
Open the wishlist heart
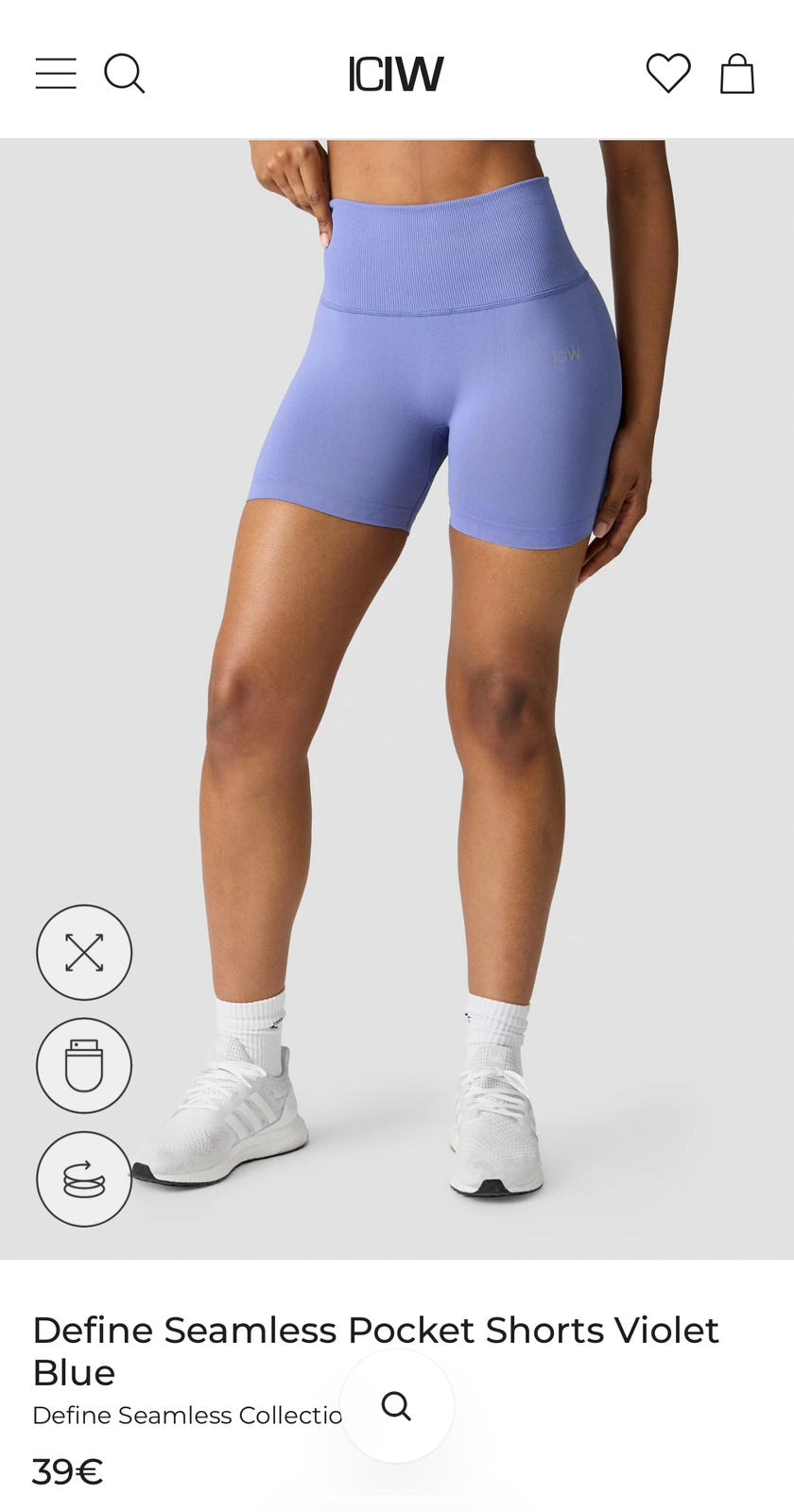[668, 74]
